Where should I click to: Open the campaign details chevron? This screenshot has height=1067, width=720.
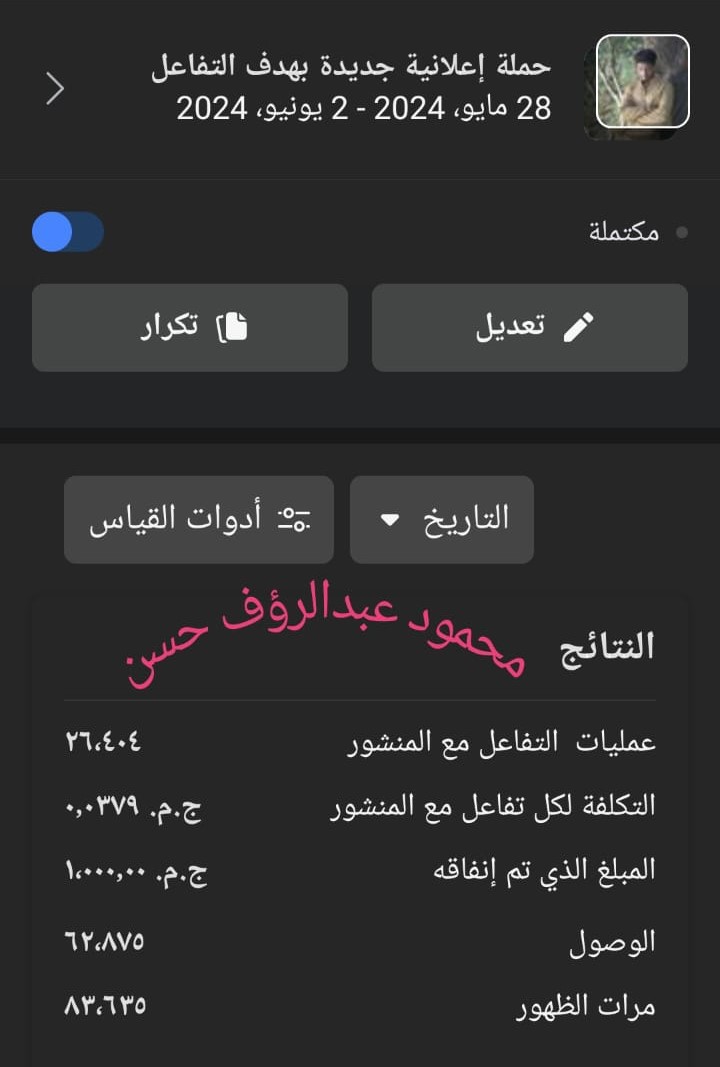pyautogui.click(x=55, y=89)
